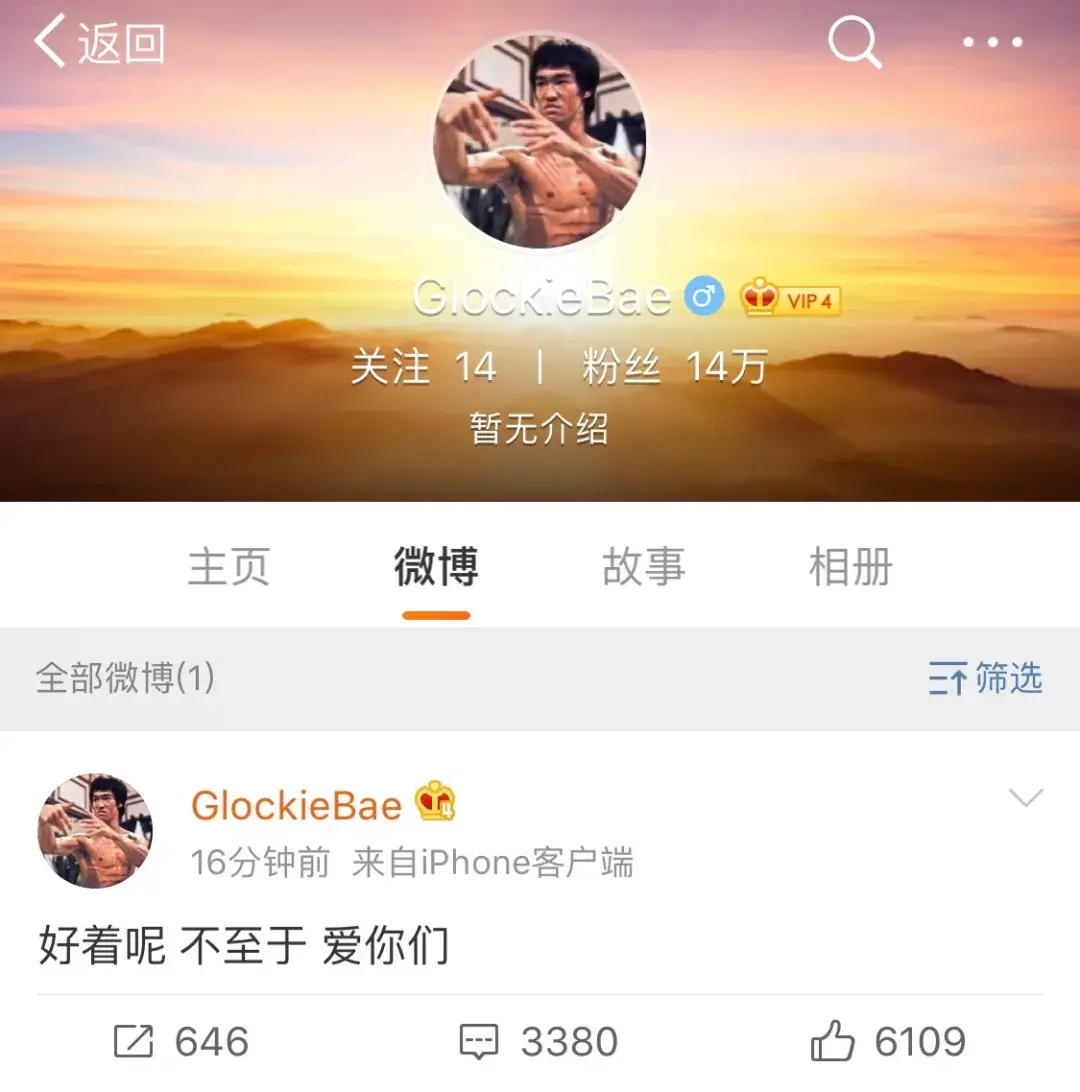Expand the post options chevron

(x=1025, y=798)
